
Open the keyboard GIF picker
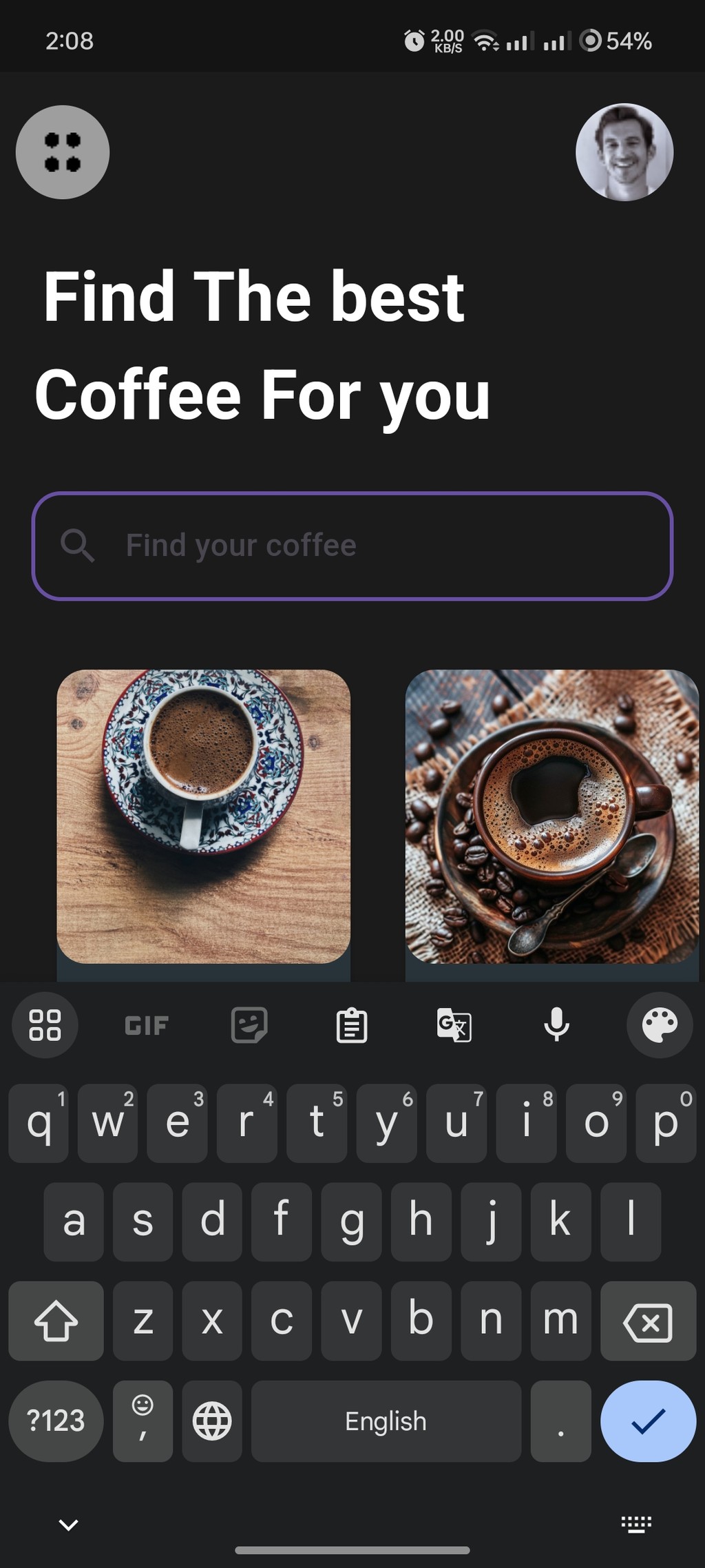[147, 1025]
